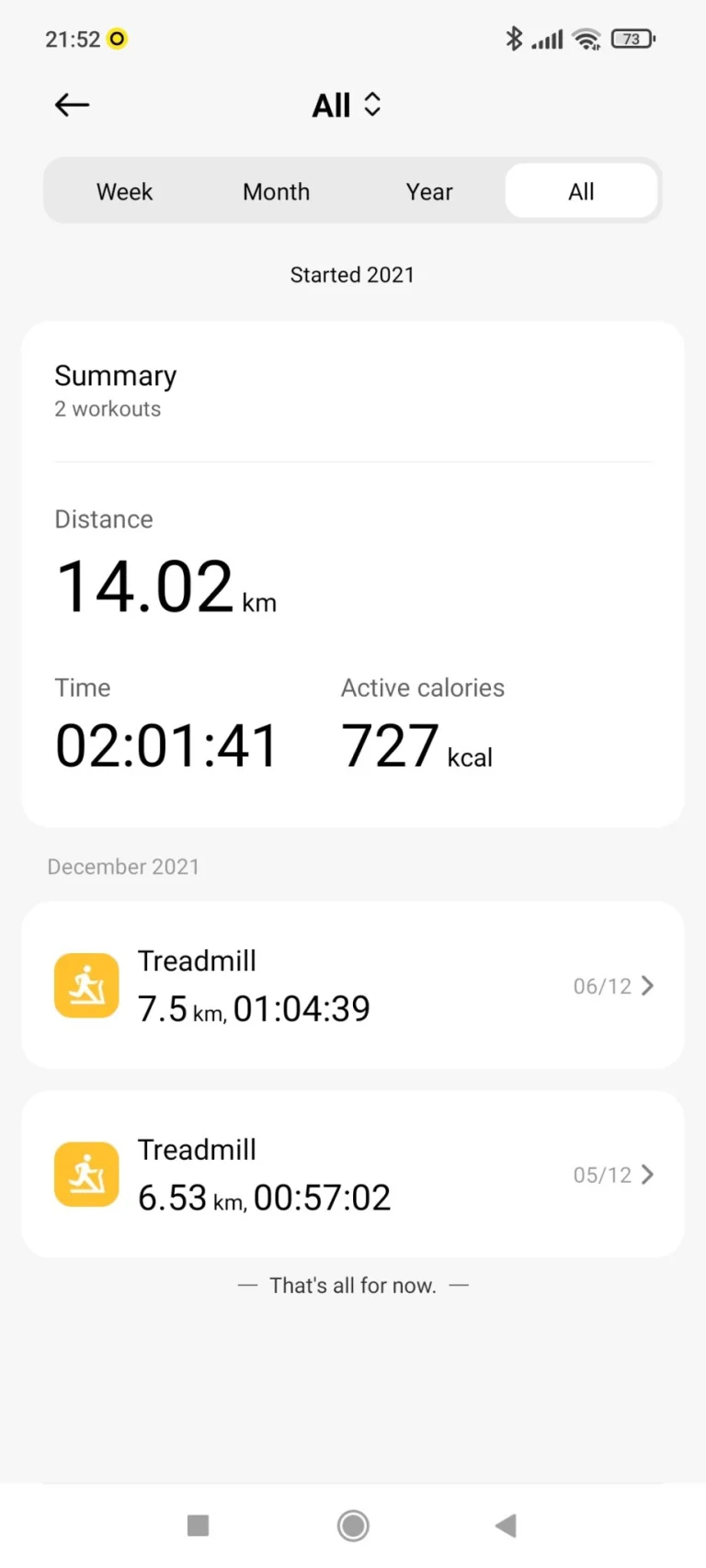Screen dimensions: 706x1568
Task: Tap the Bluetooth status bar icon
Action: point(514,39)
